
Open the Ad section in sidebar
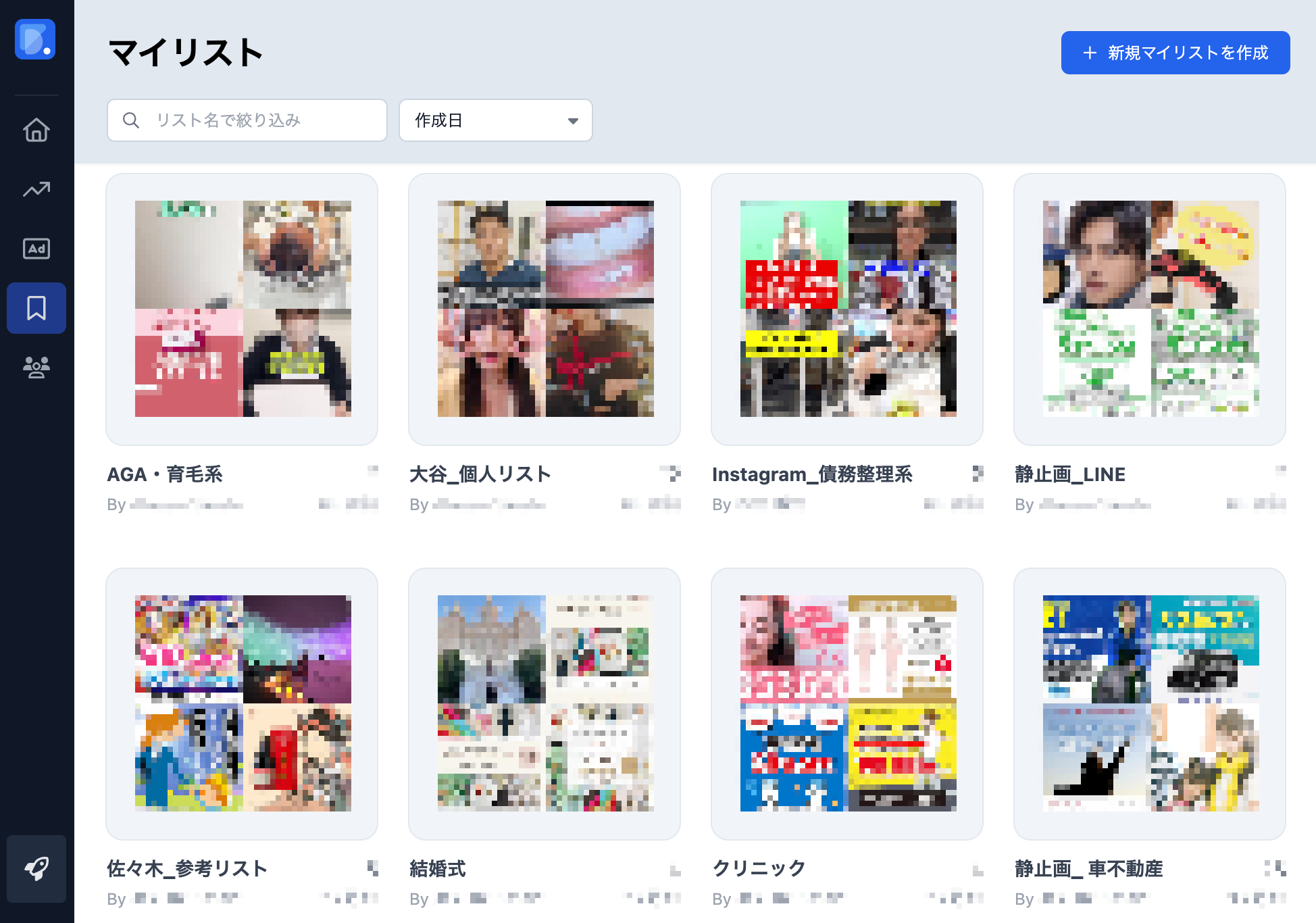tap(36, 249)
